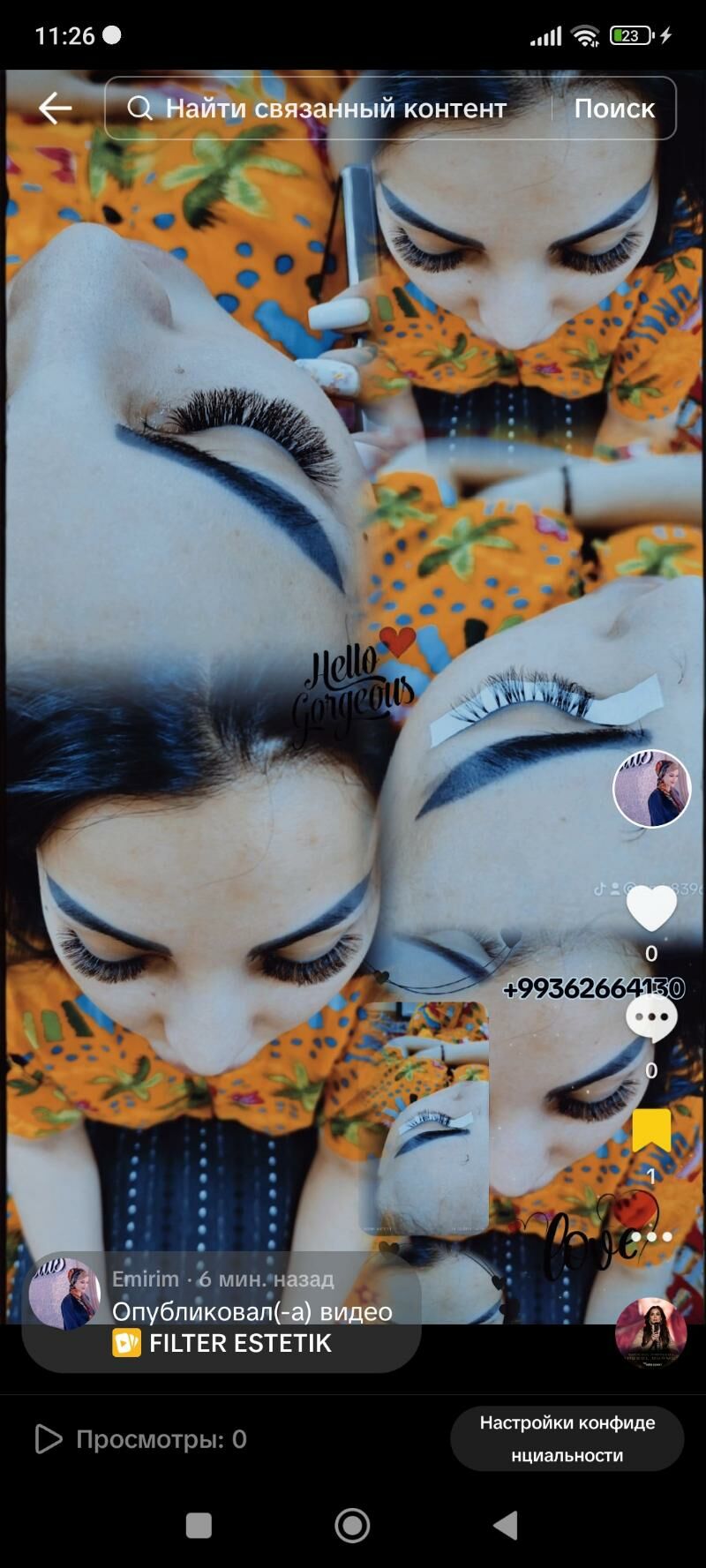Open the creator's profile avatar
Screen dimensions: 706x1568
(x=651, y=788)
